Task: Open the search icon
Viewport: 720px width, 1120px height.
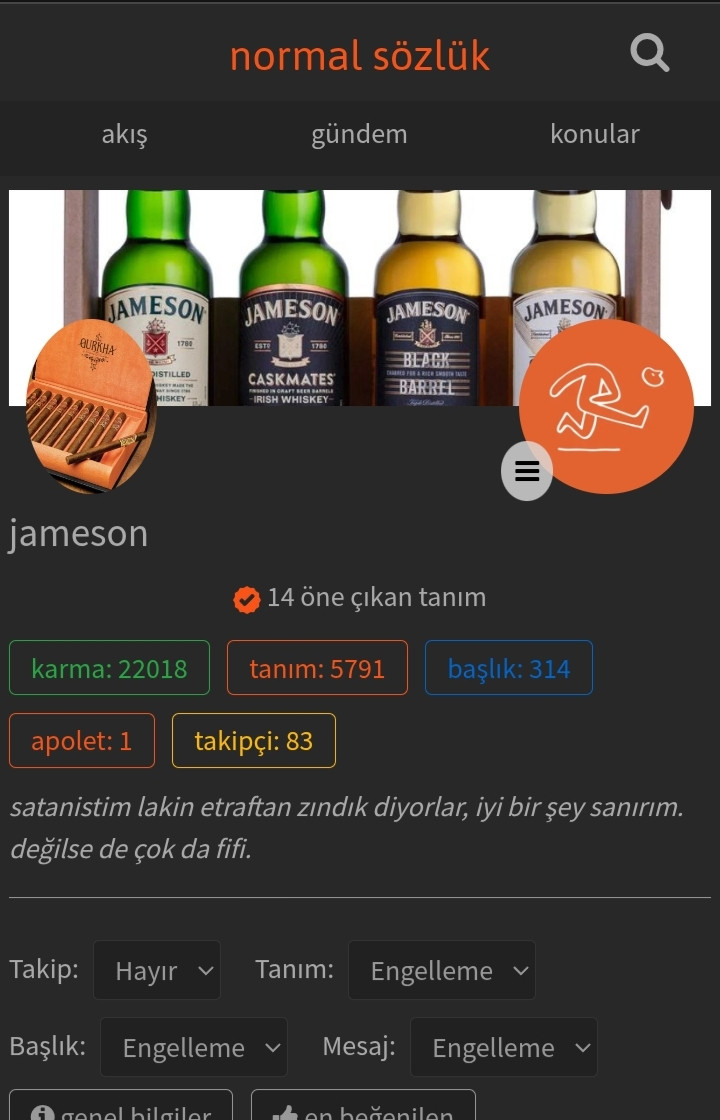Action: click(x=650, y=53)
